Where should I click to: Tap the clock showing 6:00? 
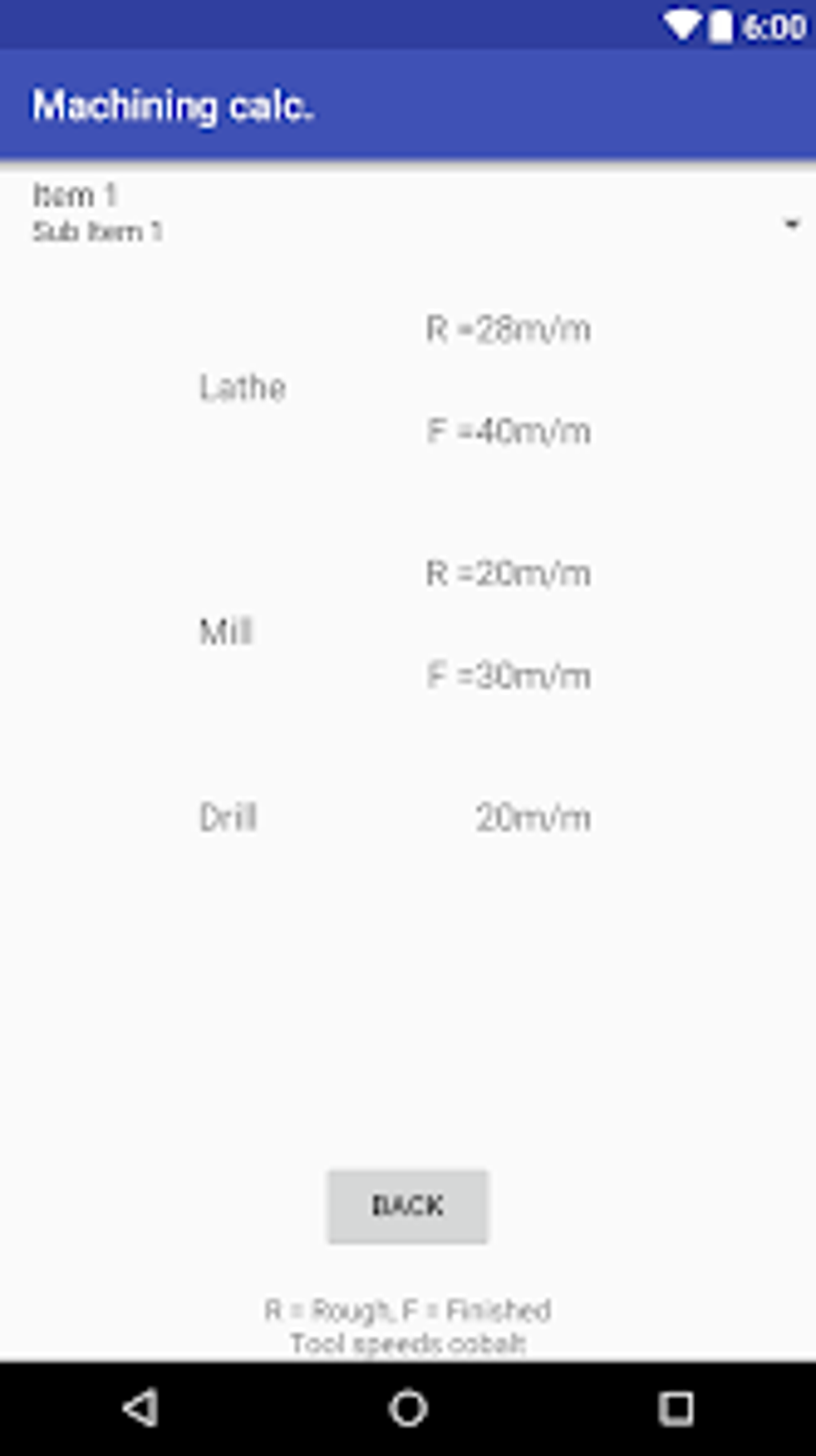pos(772,24)
